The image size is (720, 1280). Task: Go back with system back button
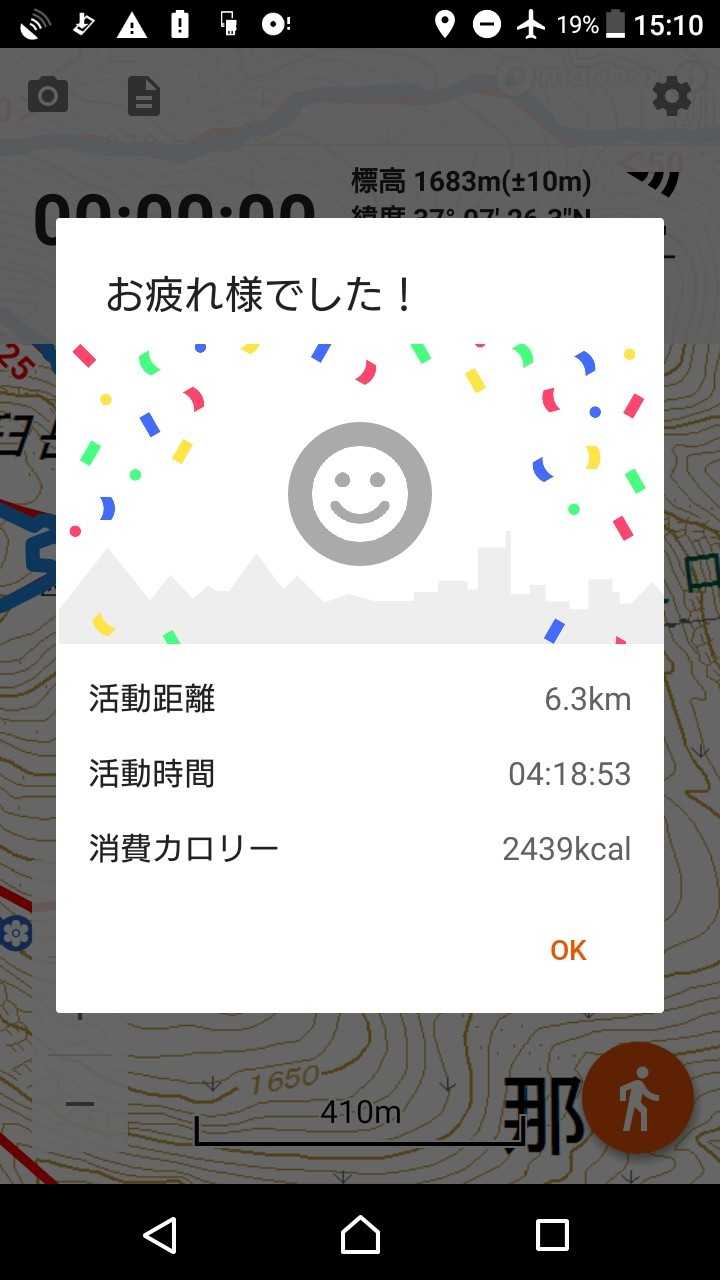(160, 1235)
